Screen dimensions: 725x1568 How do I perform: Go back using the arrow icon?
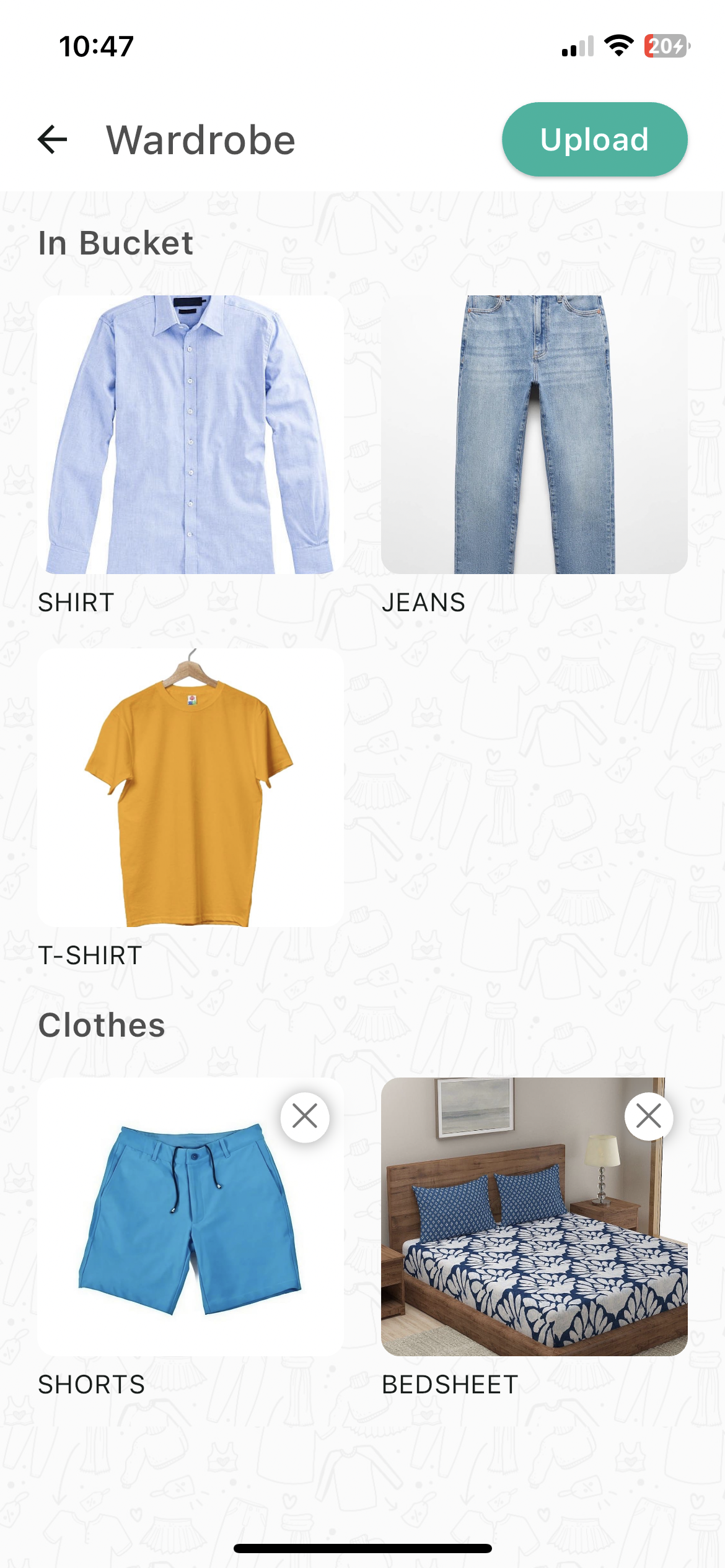53,139
